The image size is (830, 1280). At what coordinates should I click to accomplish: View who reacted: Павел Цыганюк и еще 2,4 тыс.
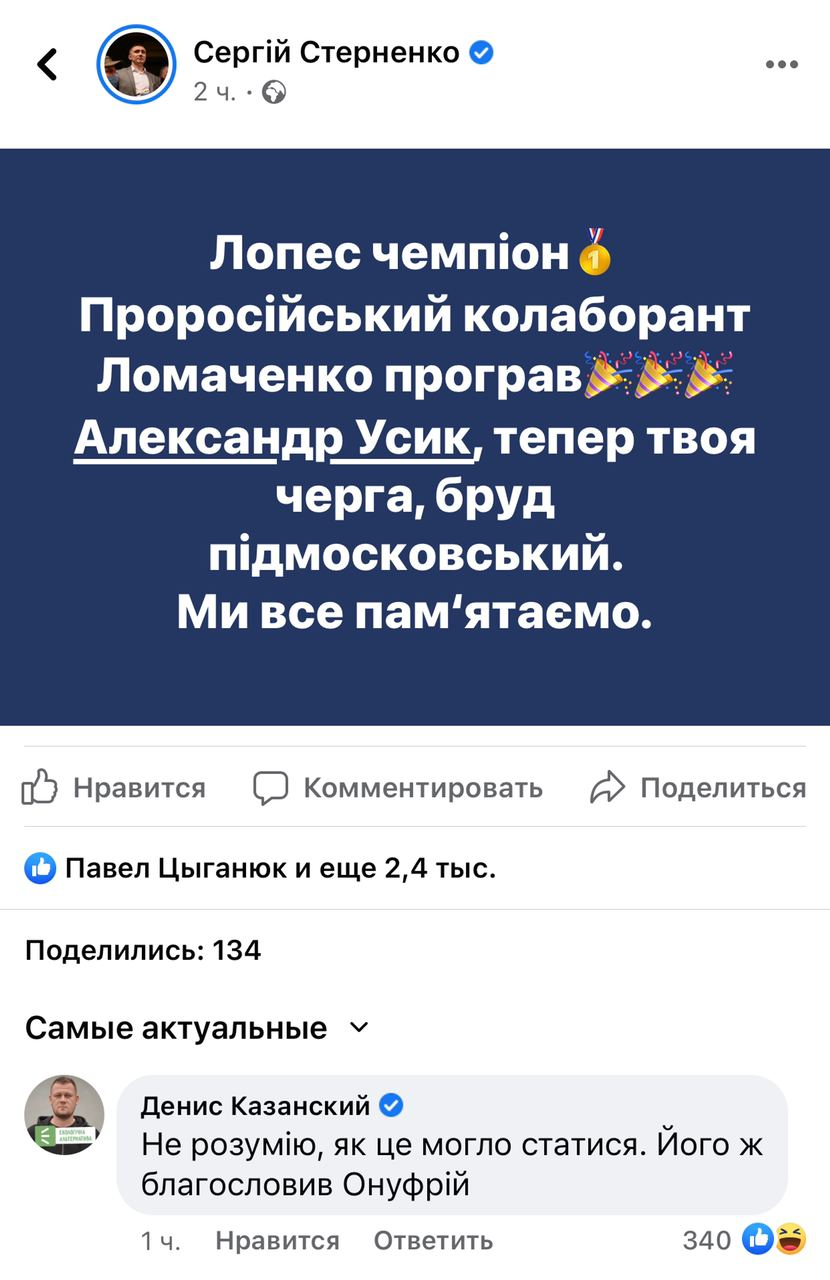click(x=260, y=868)
